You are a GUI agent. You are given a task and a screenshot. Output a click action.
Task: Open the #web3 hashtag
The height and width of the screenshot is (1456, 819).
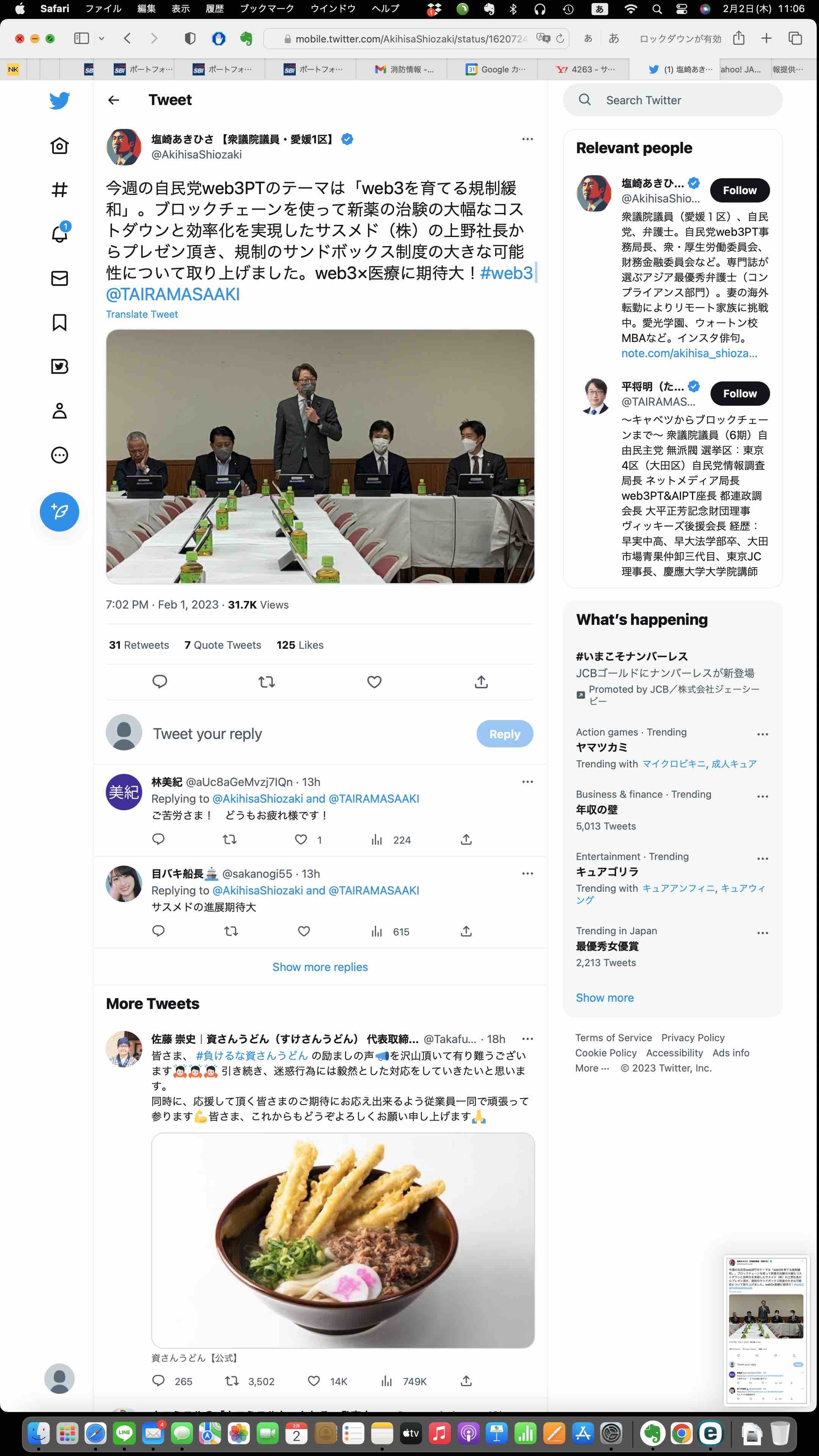pyautogui.click(x=506, y=273)
